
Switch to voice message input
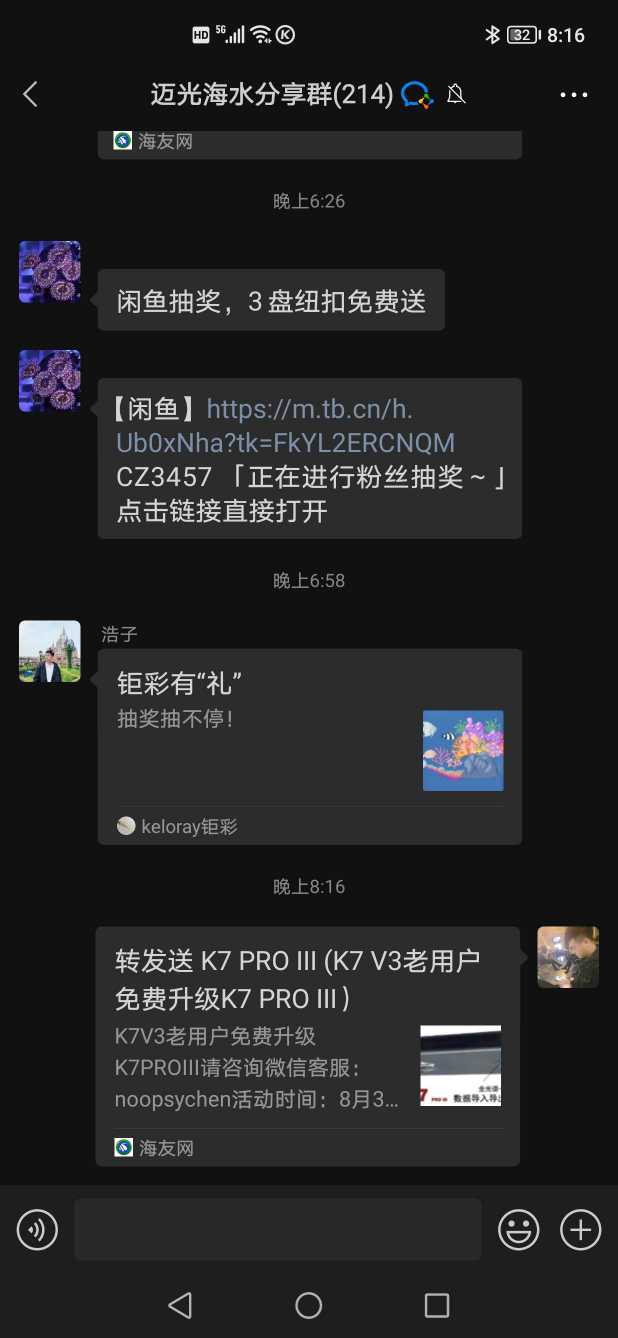pyautogui.click(x=38, y=1229)
